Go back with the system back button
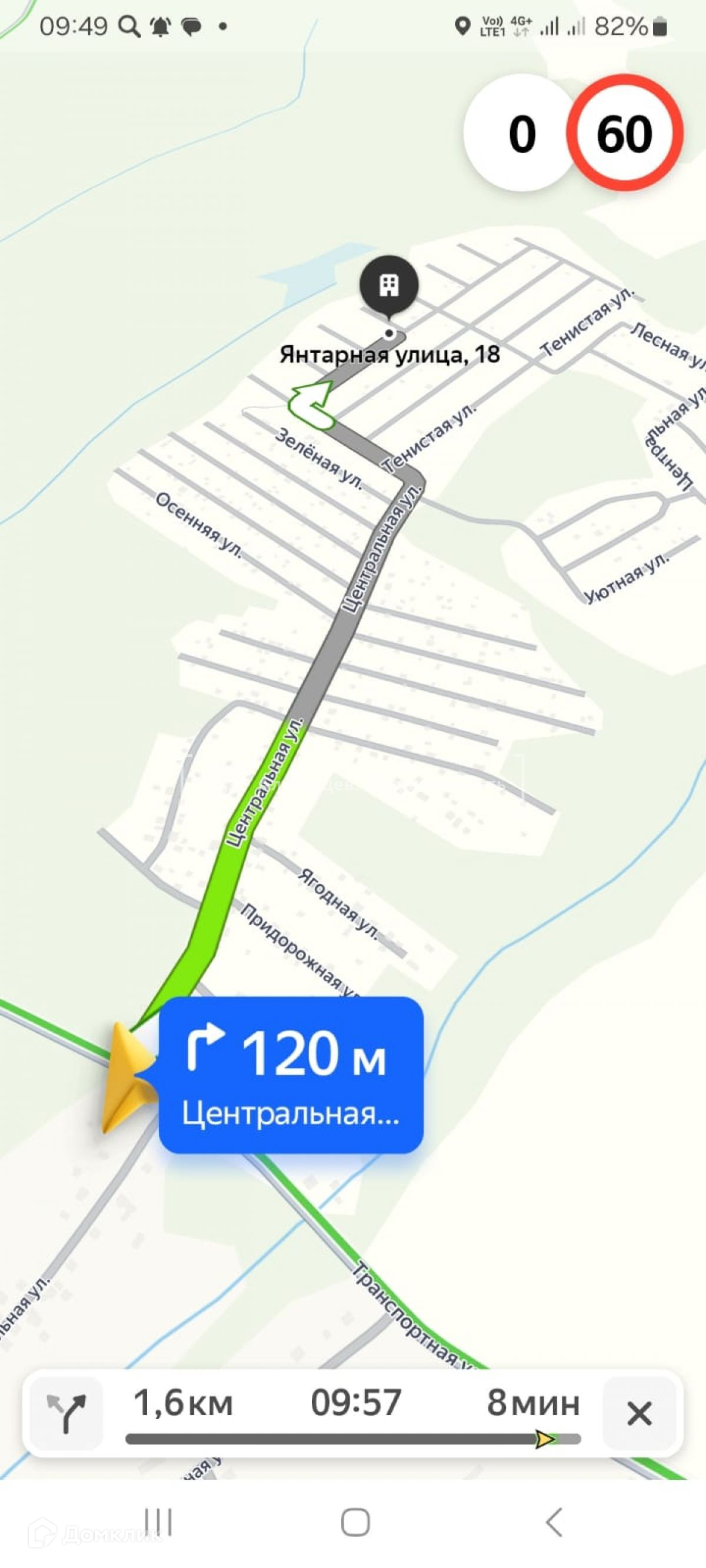The height and width of the screenshot is (1568, 706). [553, 1523]
